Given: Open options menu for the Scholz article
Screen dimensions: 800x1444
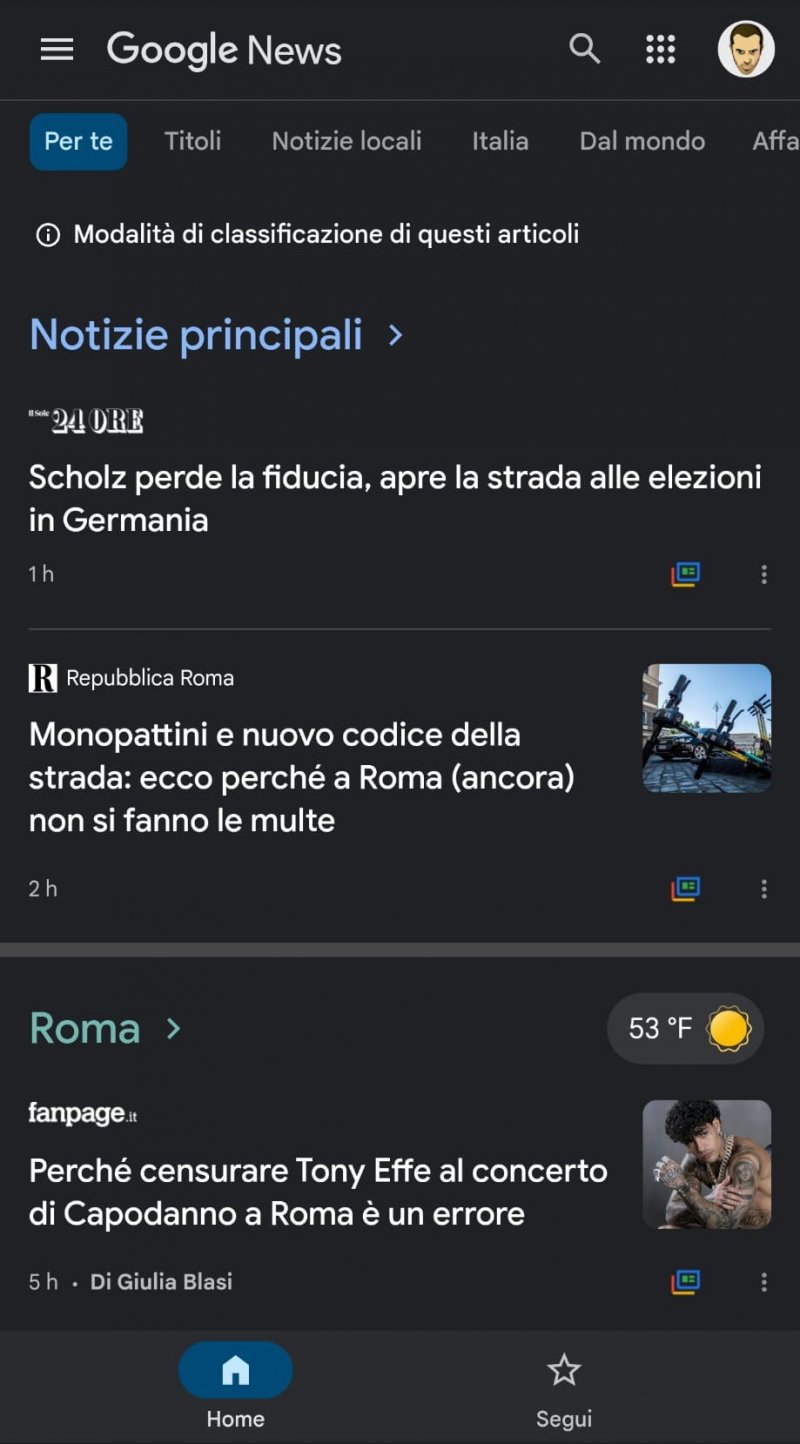Looking at the screenshot, I should (x=763, y=573).
